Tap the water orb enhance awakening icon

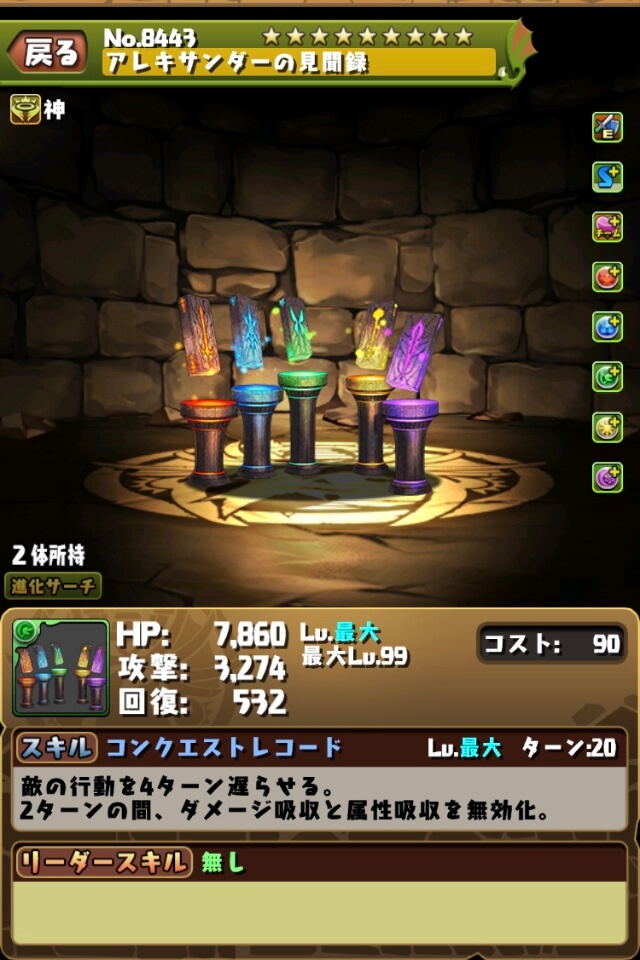click(x=607, y=327)
